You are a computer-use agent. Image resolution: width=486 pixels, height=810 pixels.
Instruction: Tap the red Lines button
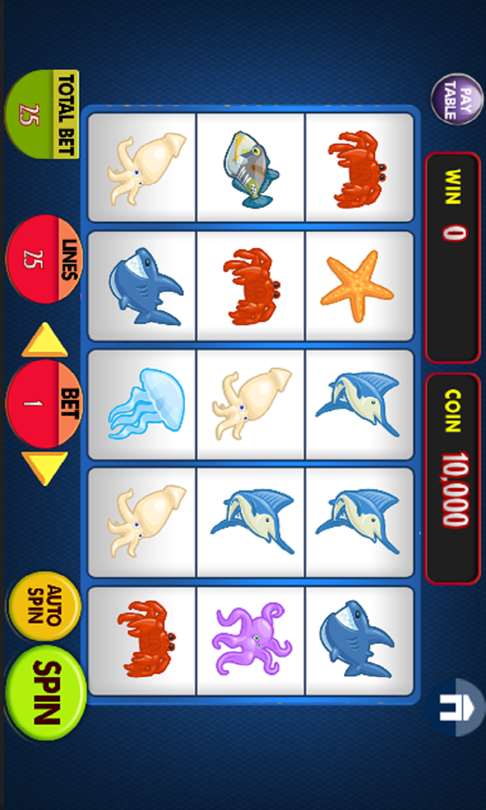[x=44, y=259]
